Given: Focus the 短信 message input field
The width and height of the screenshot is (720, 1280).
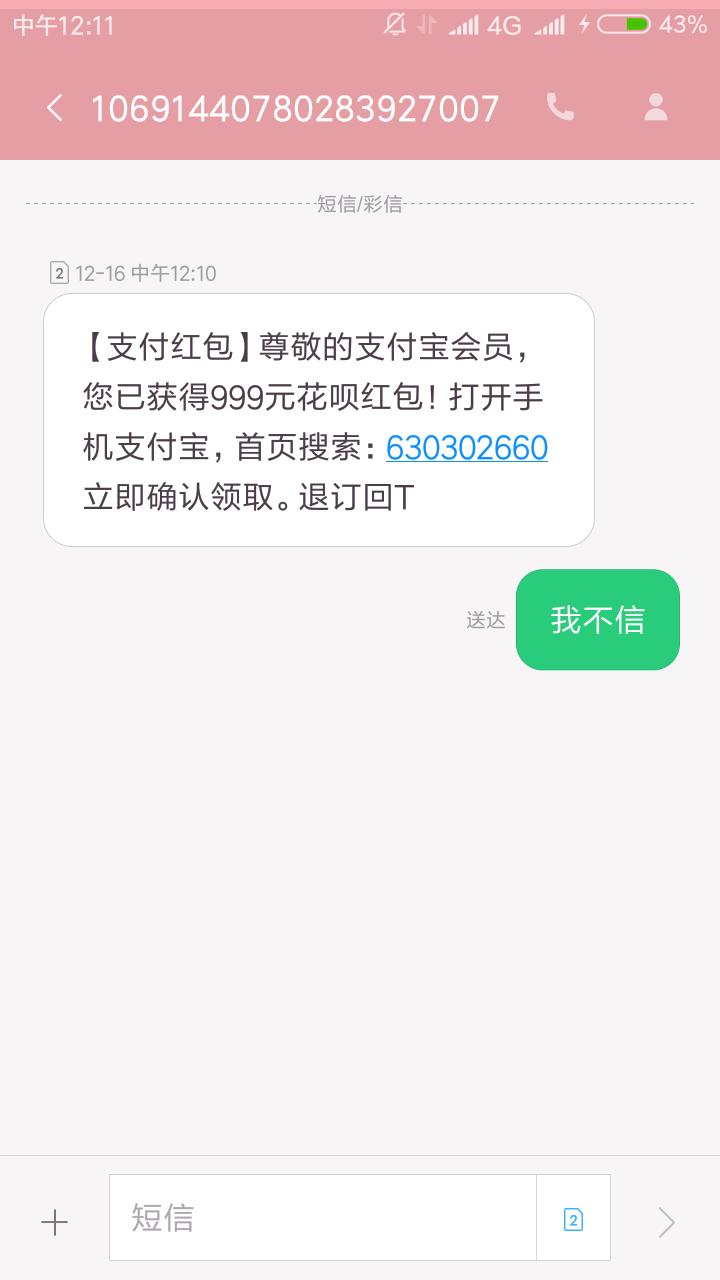Looking at the screenshot, I should [x=323, y=1217].
